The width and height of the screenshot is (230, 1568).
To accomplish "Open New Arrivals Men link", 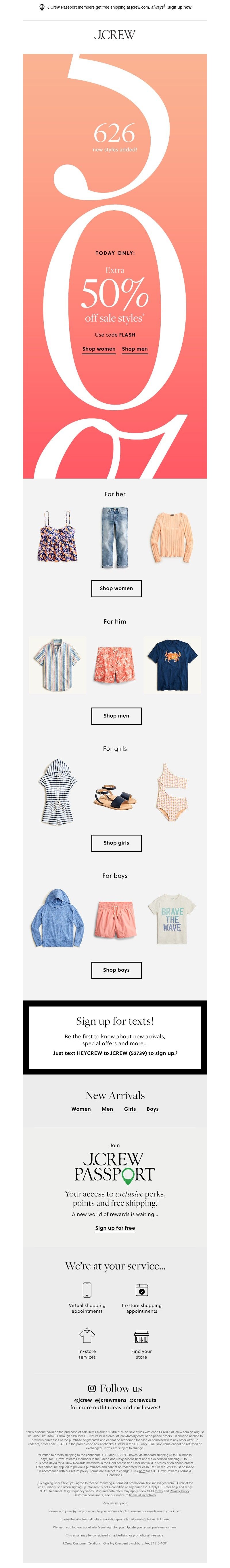I will (107, 1109).
